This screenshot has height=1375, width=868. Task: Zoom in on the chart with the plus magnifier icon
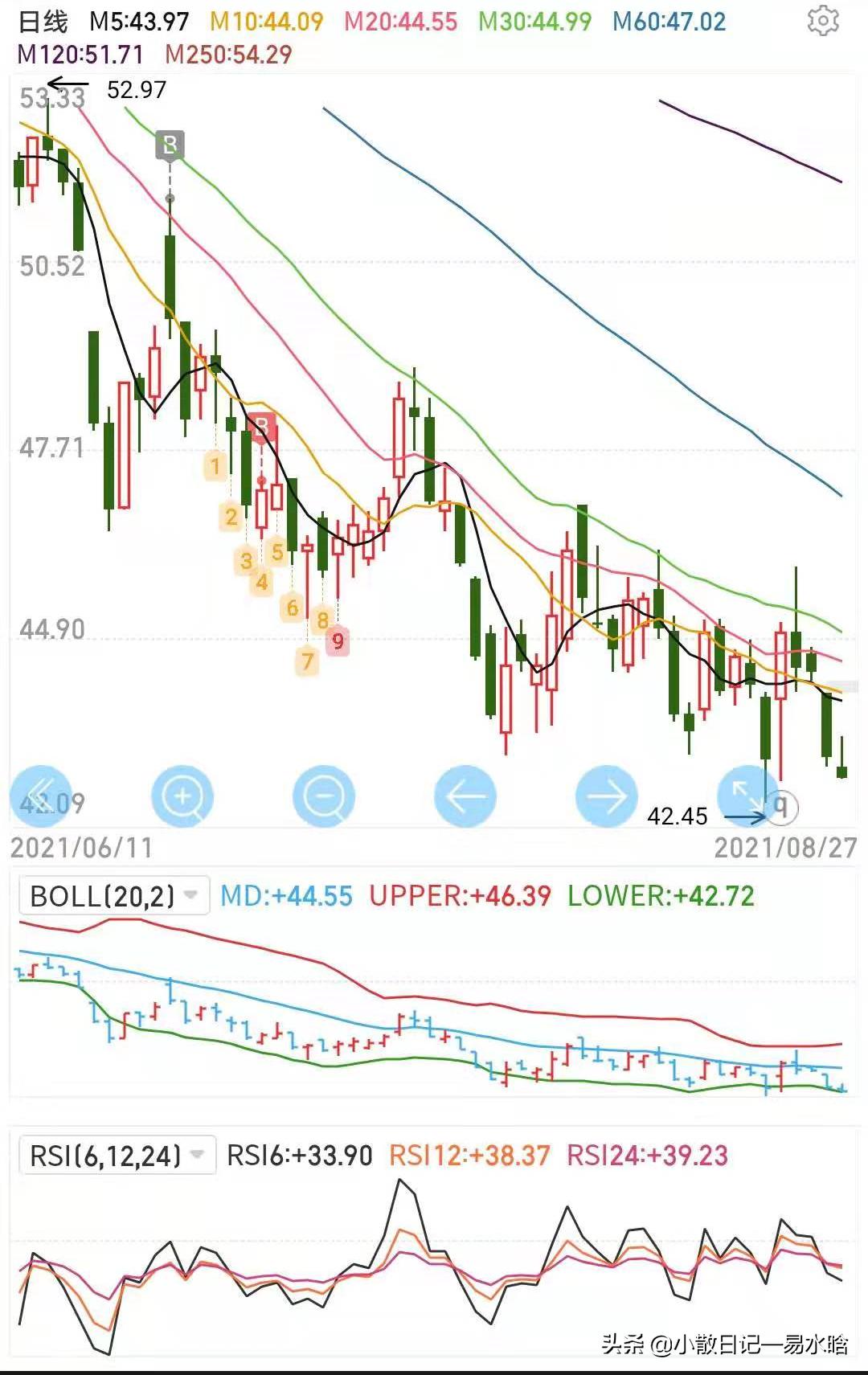coord(183,796)
